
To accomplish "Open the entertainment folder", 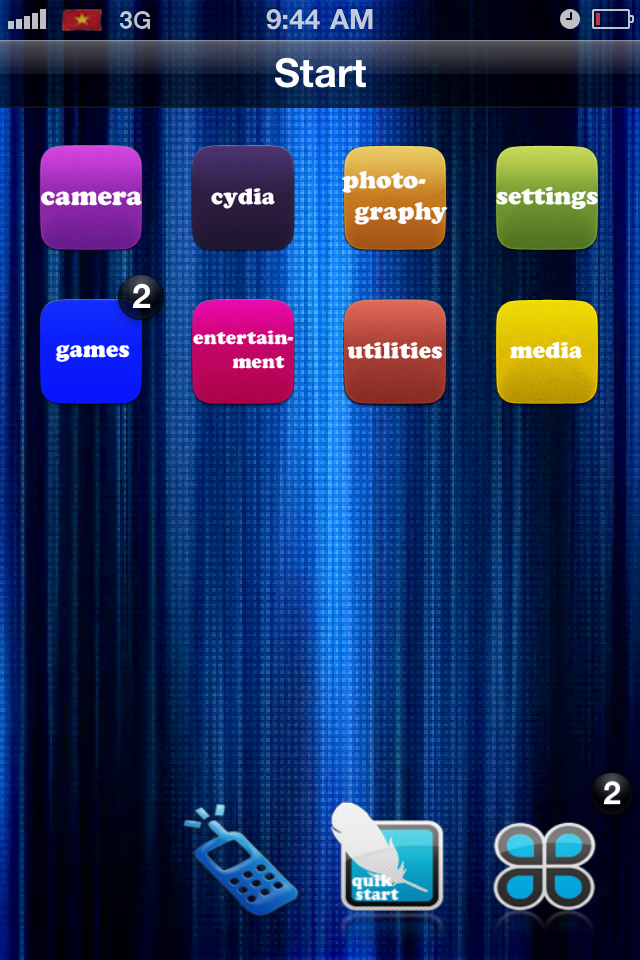I will coord(243,351).
